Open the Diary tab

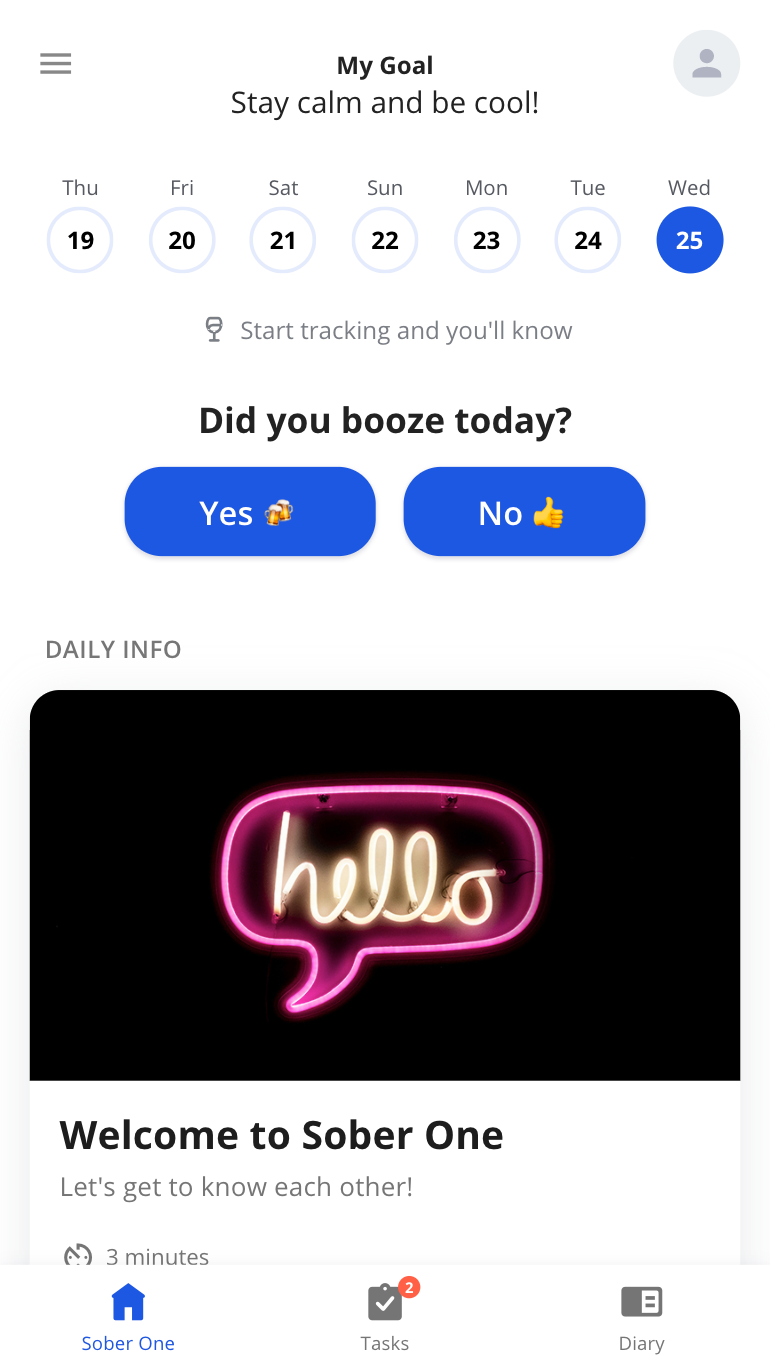click(641, 1317)
